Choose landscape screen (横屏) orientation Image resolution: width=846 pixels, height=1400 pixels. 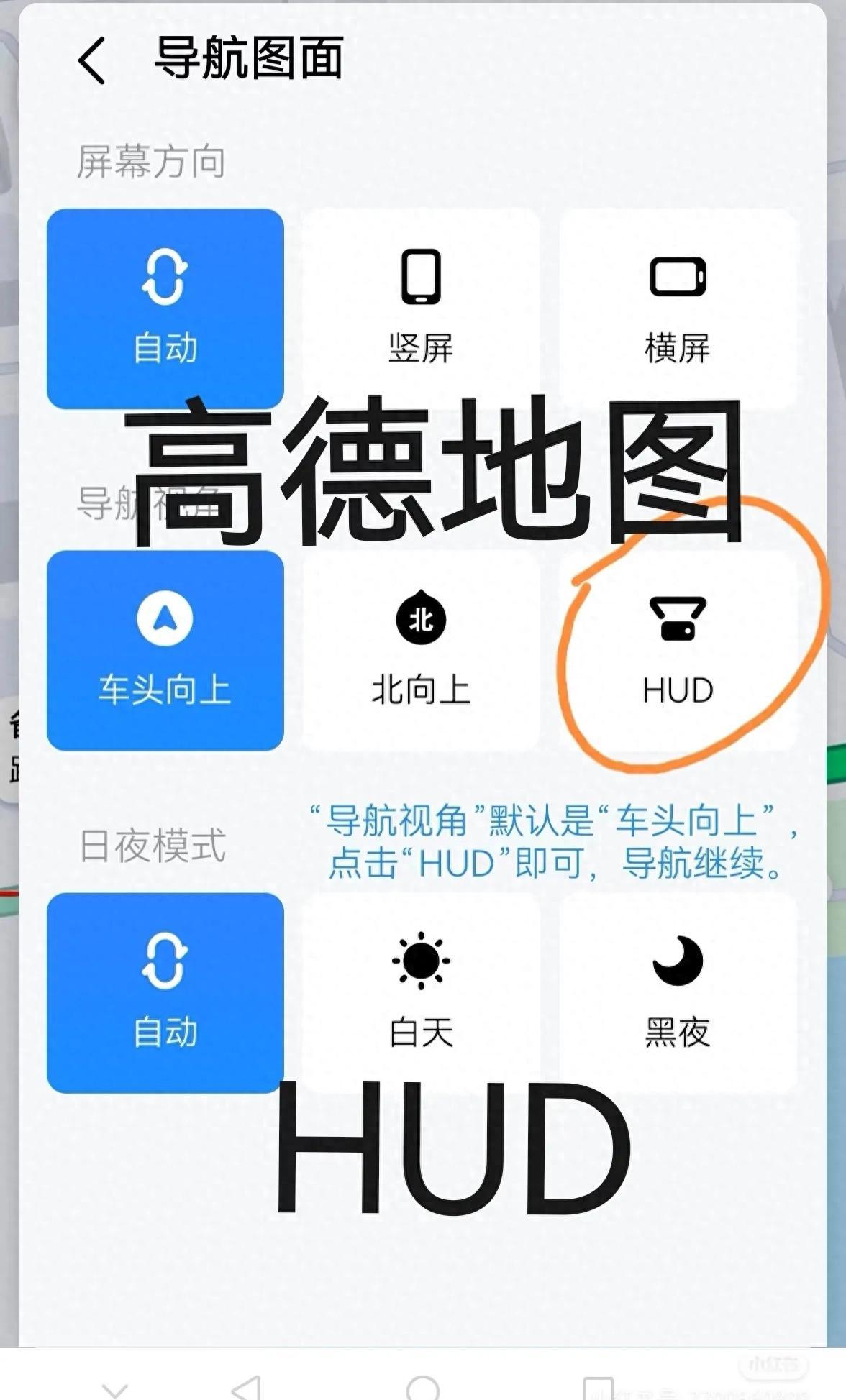[x=677, y=308]
